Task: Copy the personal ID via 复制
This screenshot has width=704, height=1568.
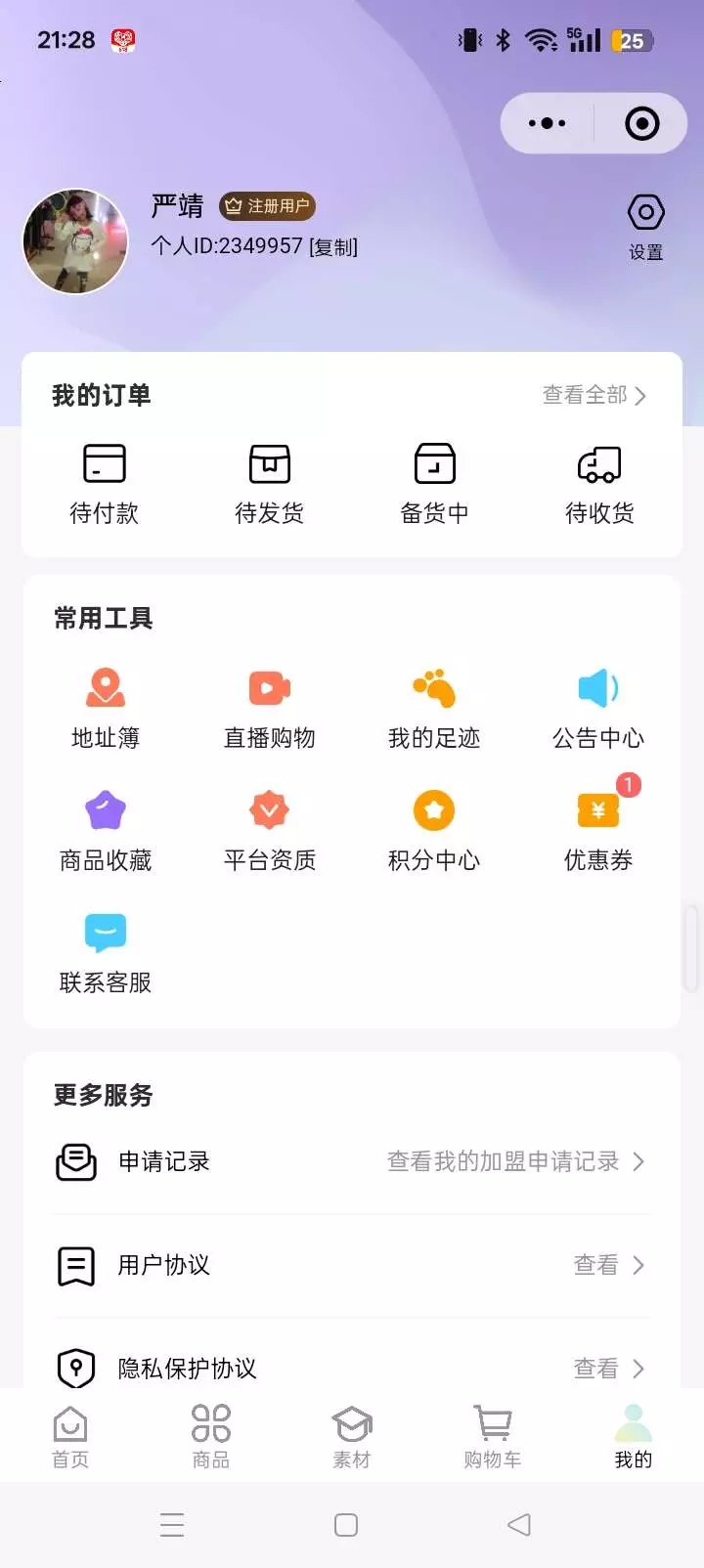Action: pyautogui.click(x=333, y=246)
